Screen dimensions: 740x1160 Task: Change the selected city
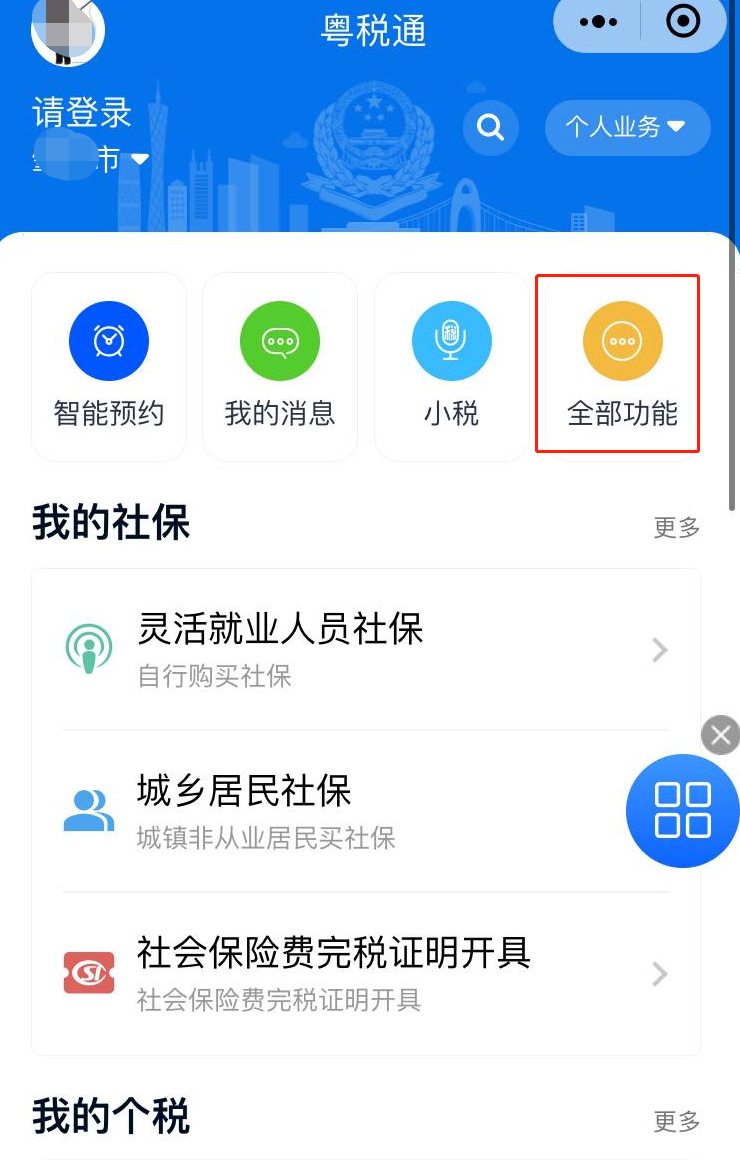pos(92,159)
